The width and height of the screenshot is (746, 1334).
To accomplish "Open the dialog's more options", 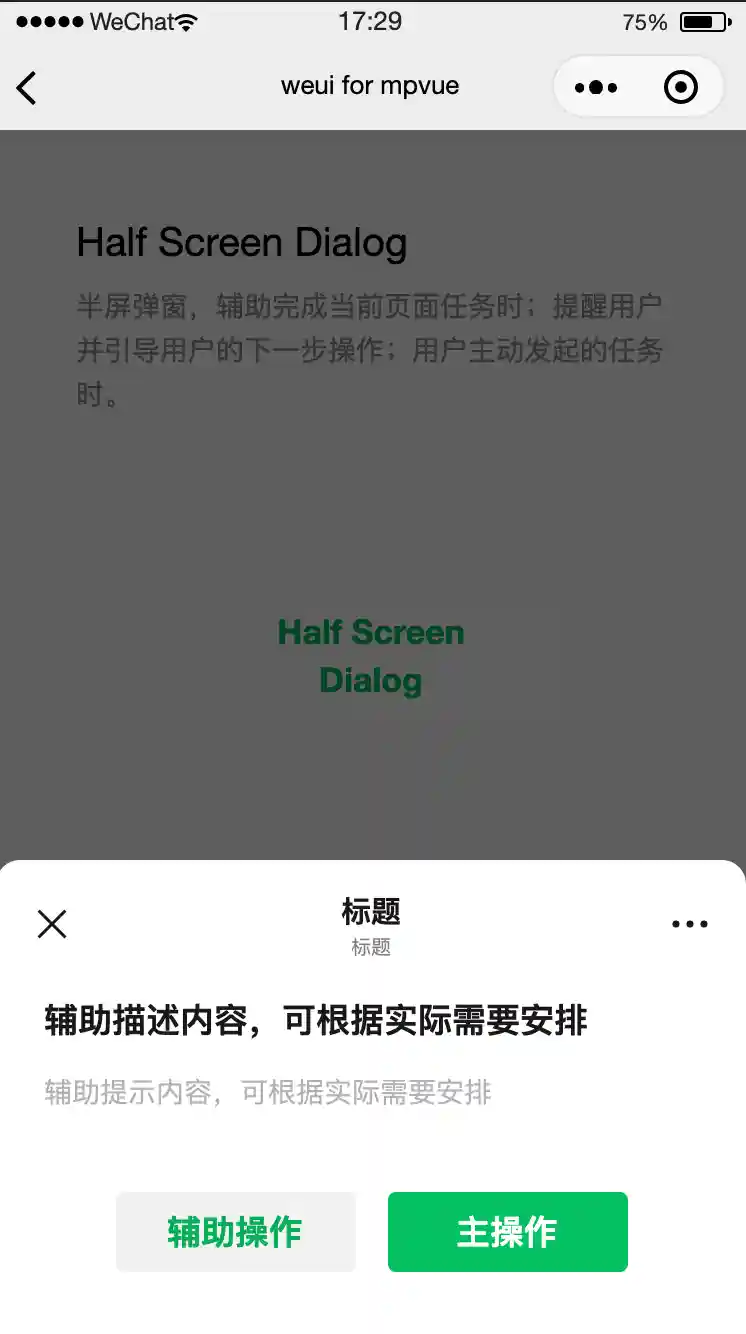I will tap(690, 924).
